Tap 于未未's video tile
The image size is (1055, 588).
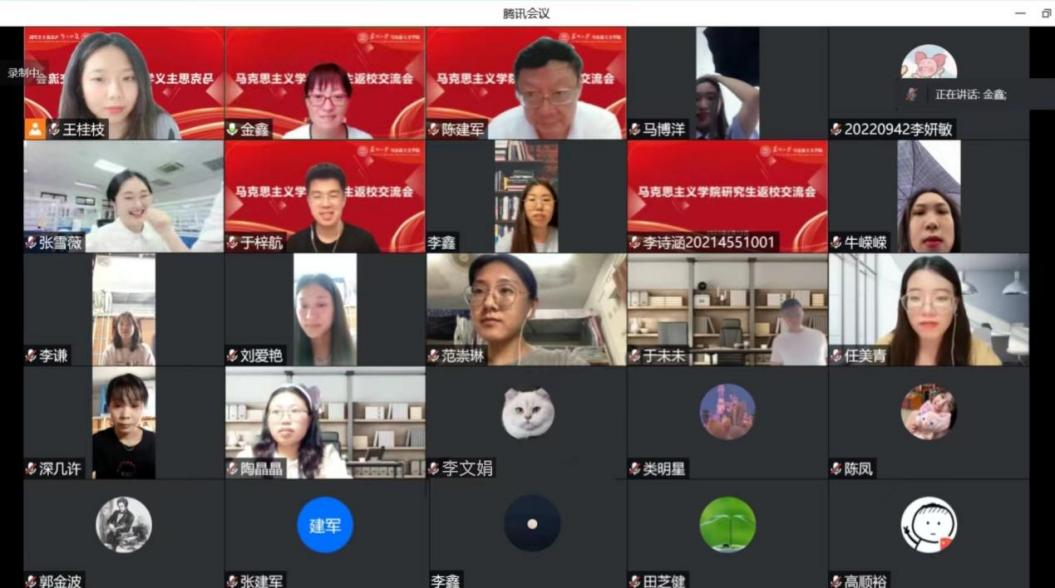click(x=727, y=310)
